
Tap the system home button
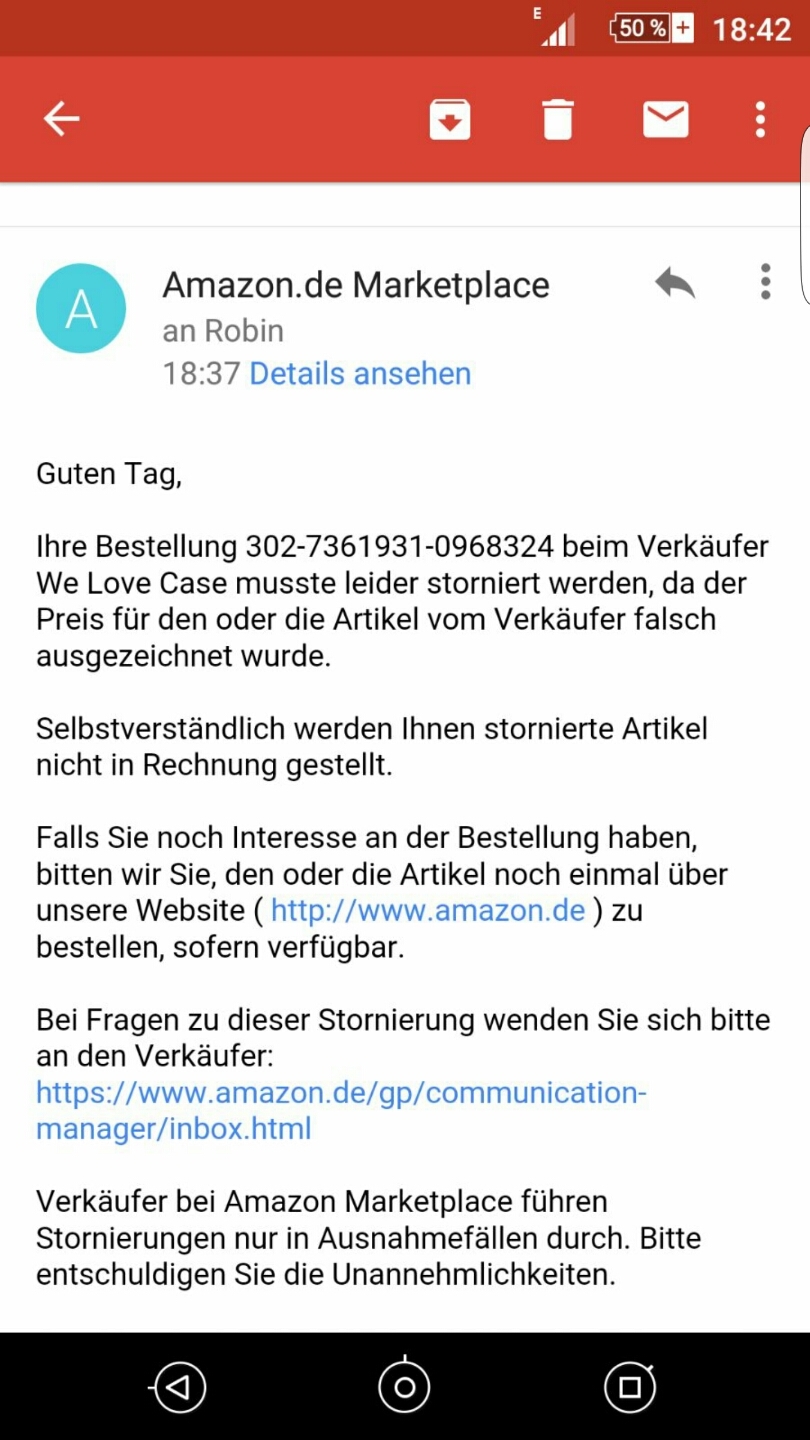pyautogui.click(x=404, y=1386)
